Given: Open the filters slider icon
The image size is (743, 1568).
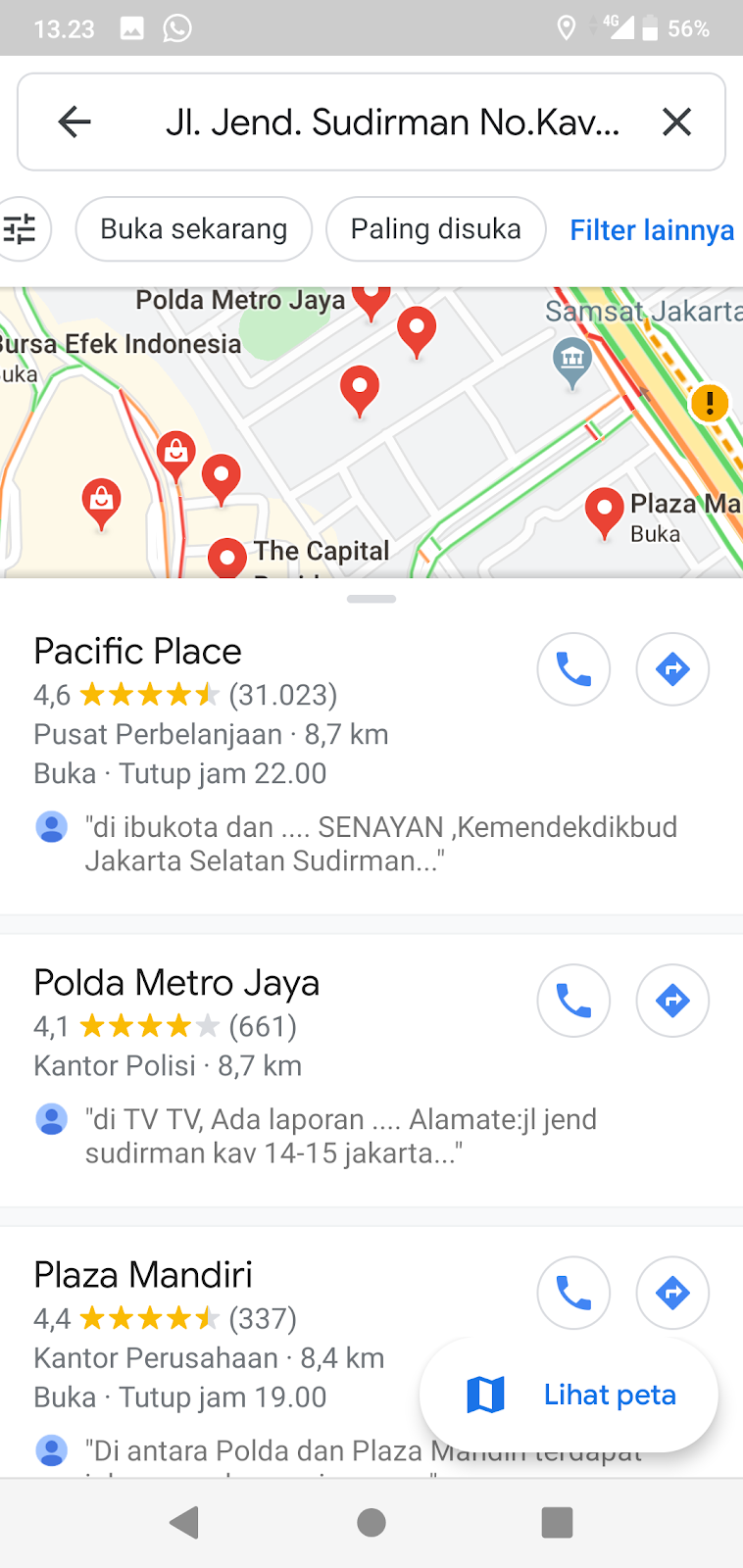Looking at the screenshot, I should pyautogui.click(x=18, y=228).
